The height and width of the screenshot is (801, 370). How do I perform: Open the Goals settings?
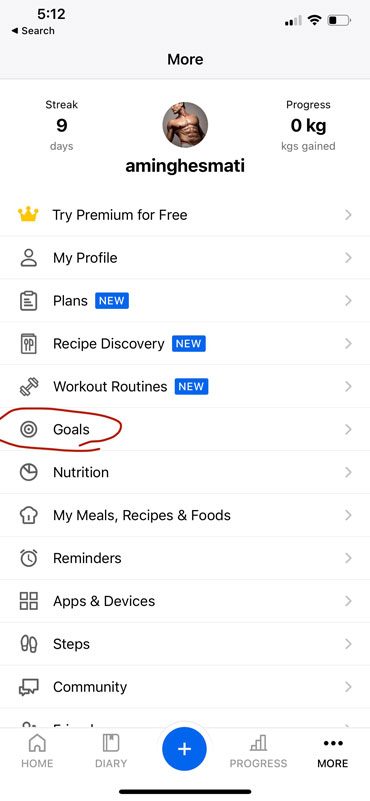tap(185, 429)
